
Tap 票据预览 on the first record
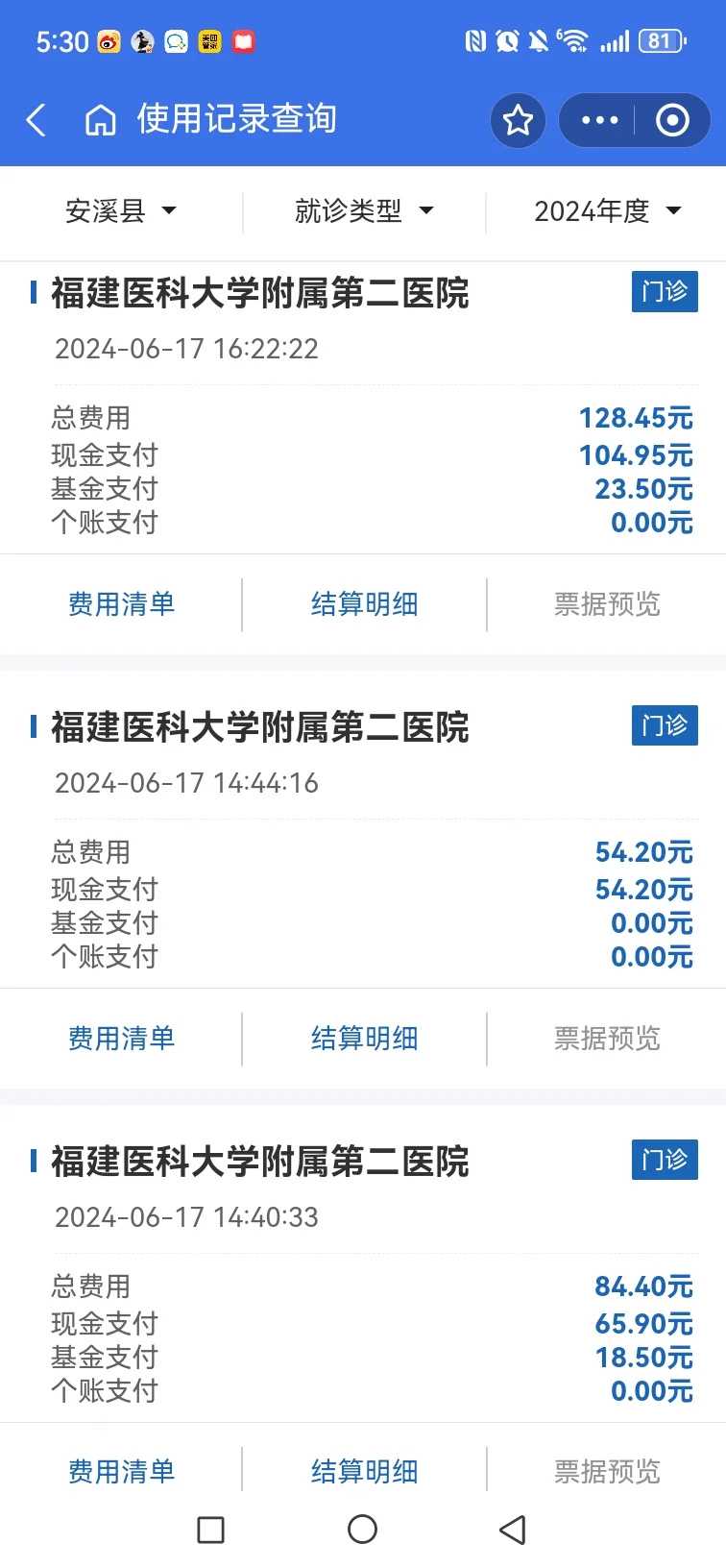point(607,603)
